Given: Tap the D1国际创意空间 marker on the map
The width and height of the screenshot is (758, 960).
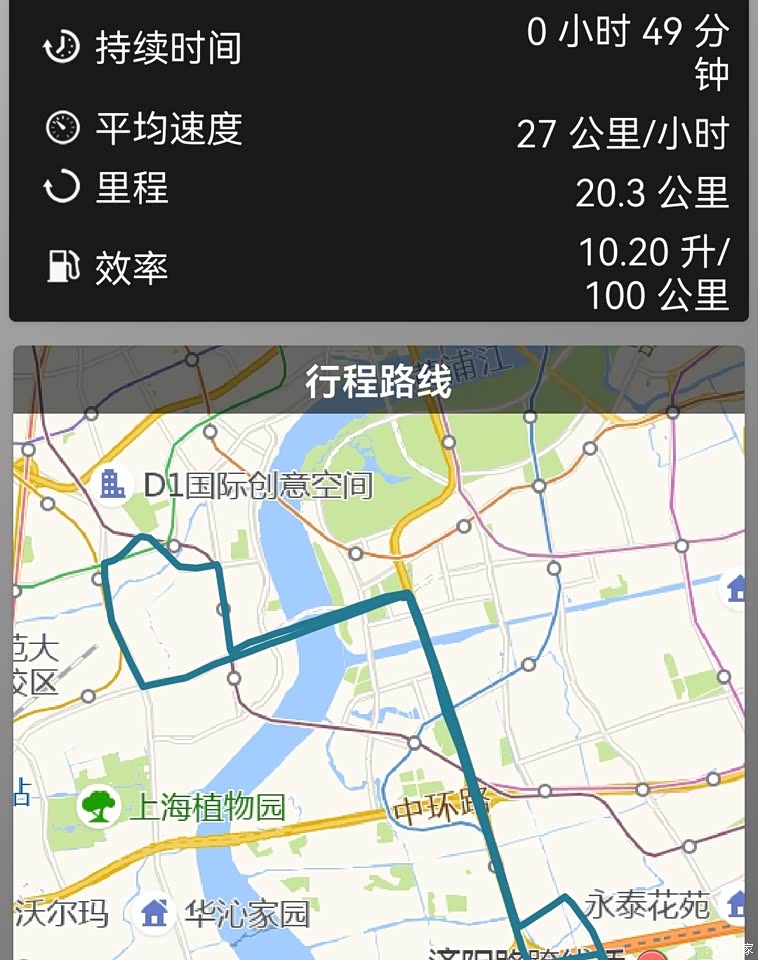Looking at the screenshot, I should (113, 485).
